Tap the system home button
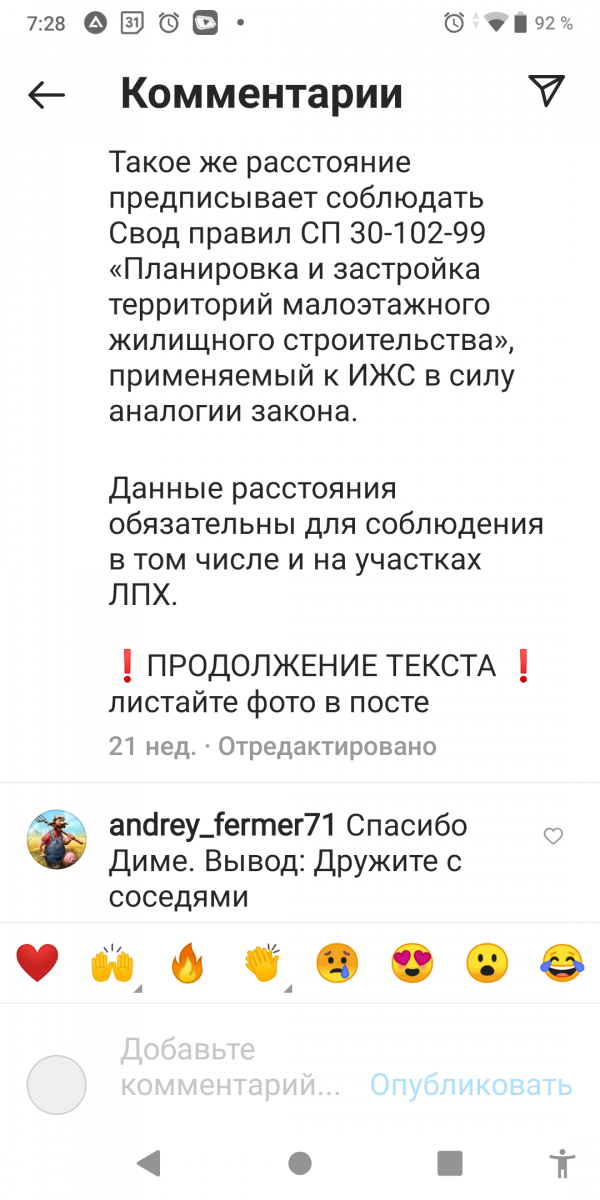The height and width of the screenshot is (1200, 600). tap(299, 1163)
